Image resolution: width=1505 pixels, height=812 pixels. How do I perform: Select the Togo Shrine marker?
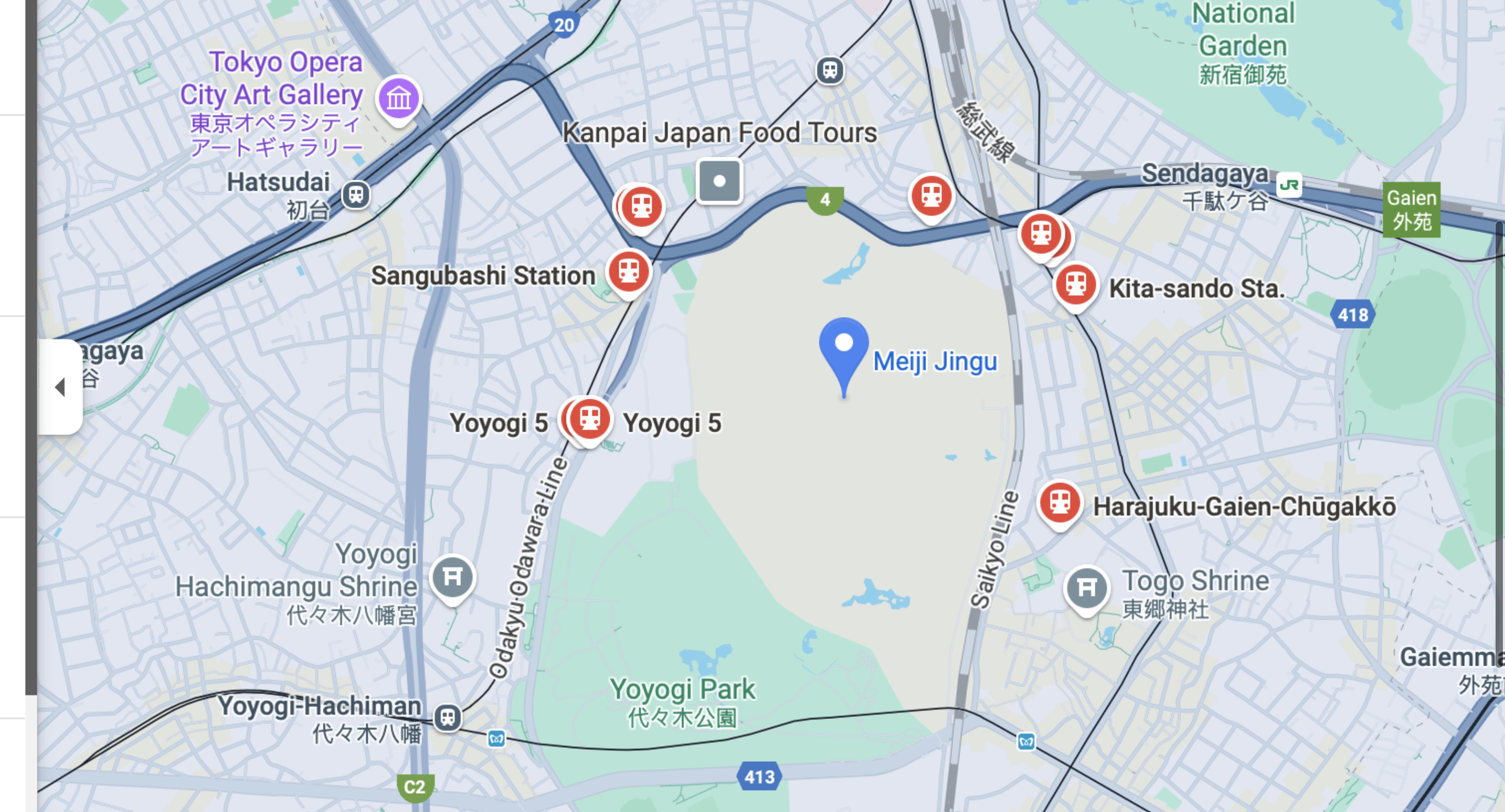pyautogui.click(x=1086, y=588)
